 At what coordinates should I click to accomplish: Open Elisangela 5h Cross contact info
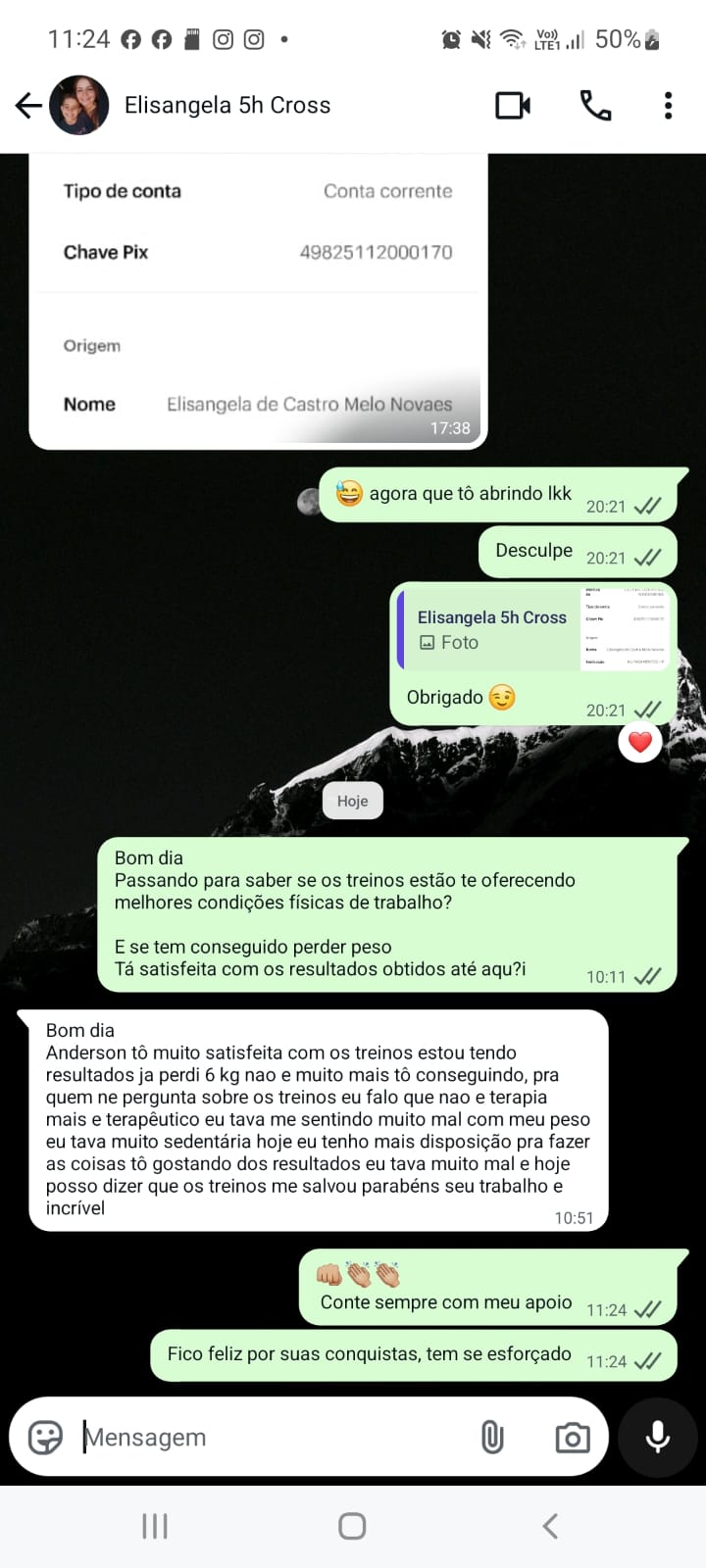(227, 105)
